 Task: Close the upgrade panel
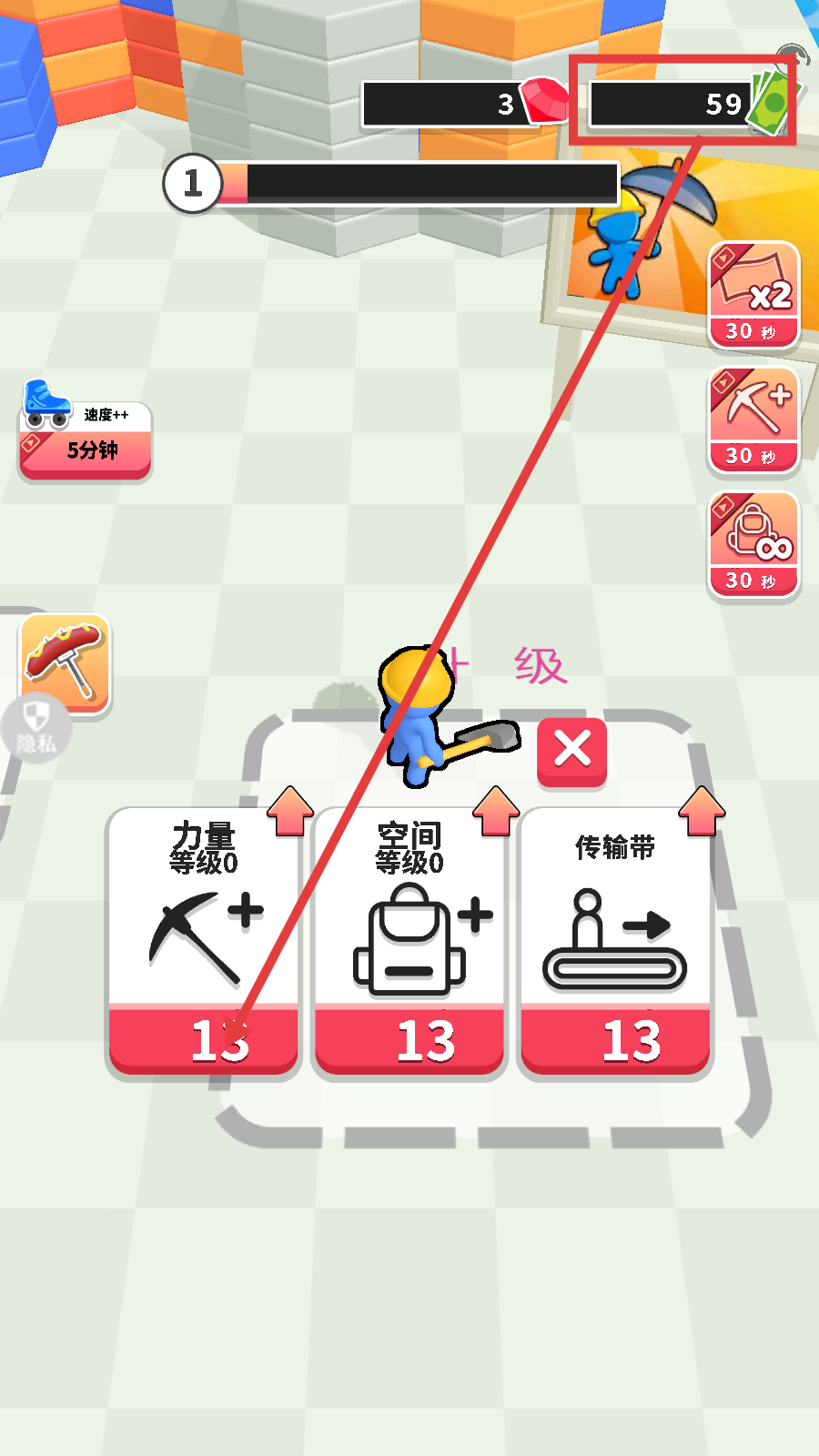click(x=571, y=750)
